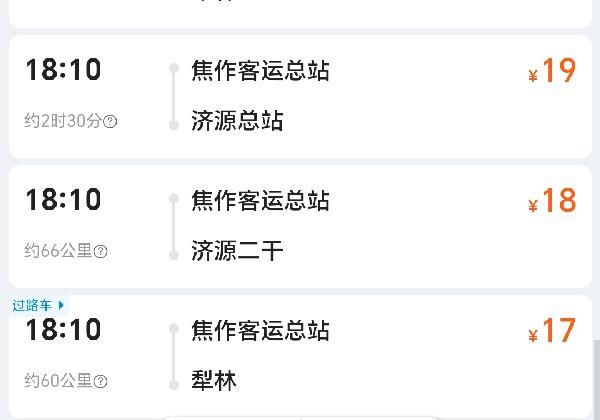
Task: Open the 18:10 trip to 济源总站
Action: 300,96
